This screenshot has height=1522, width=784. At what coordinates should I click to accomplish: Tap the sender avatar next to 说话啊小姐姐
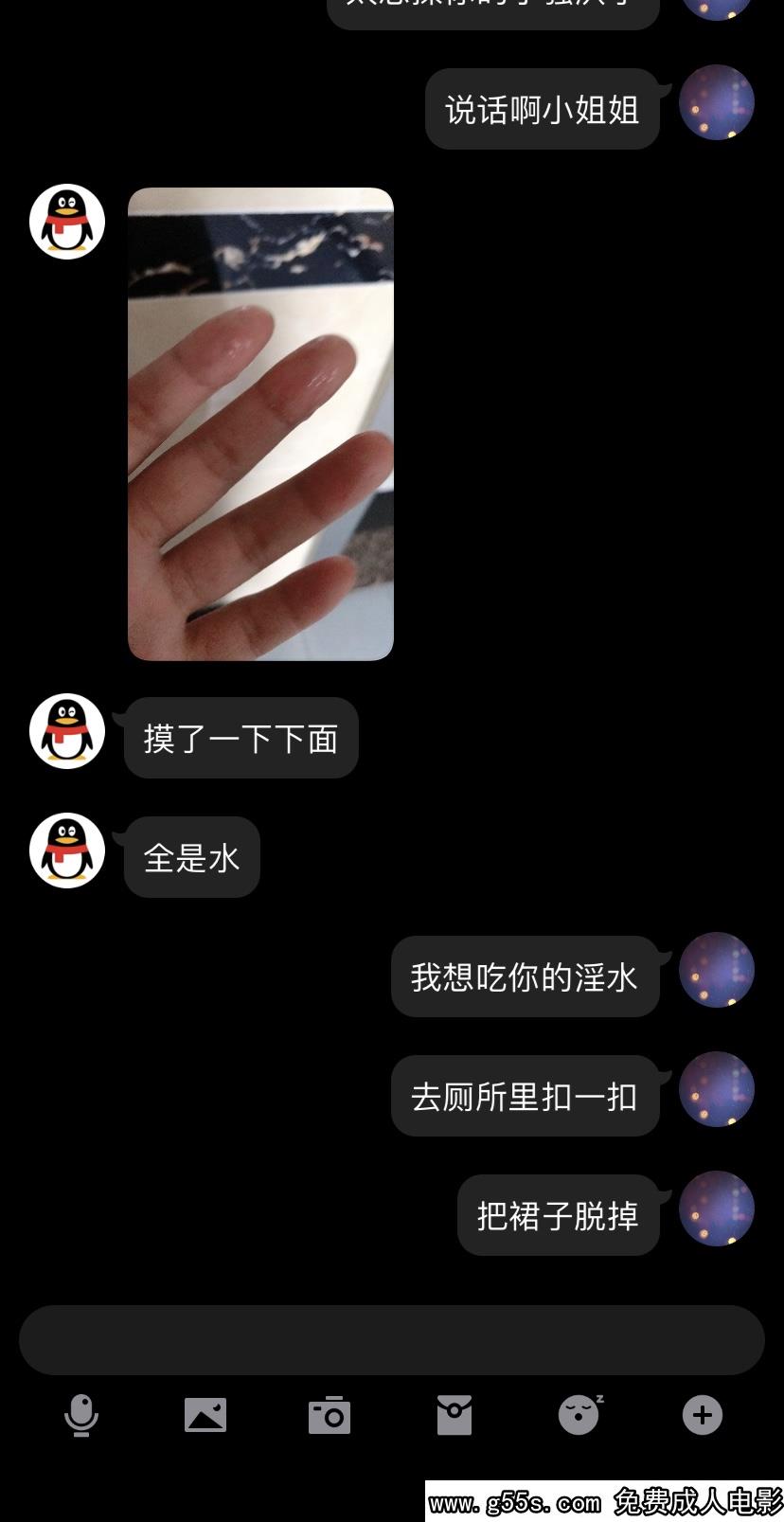click(x=717, y=103)
